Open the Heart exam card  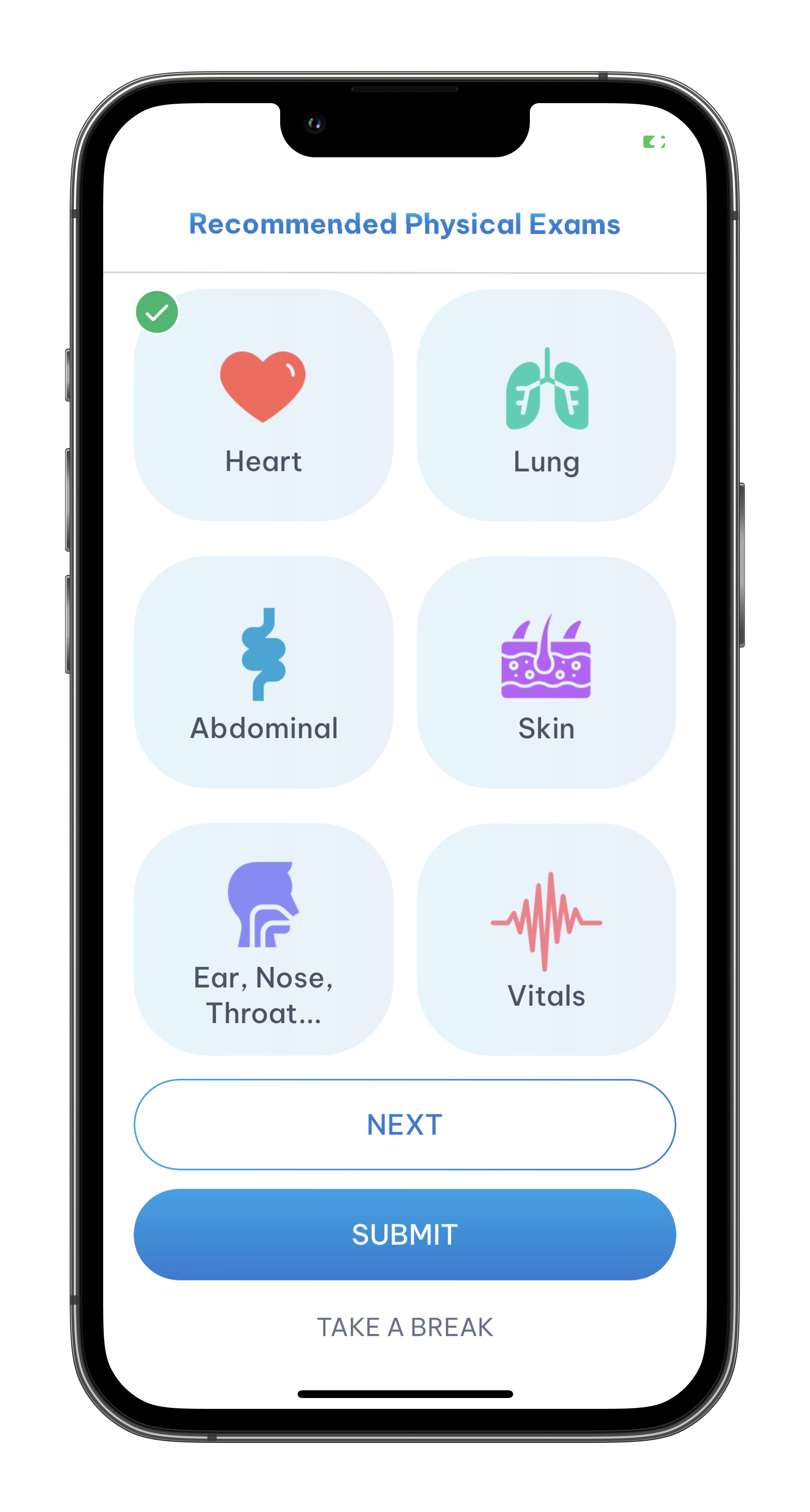pyautogui.click(x=263, y=405)
